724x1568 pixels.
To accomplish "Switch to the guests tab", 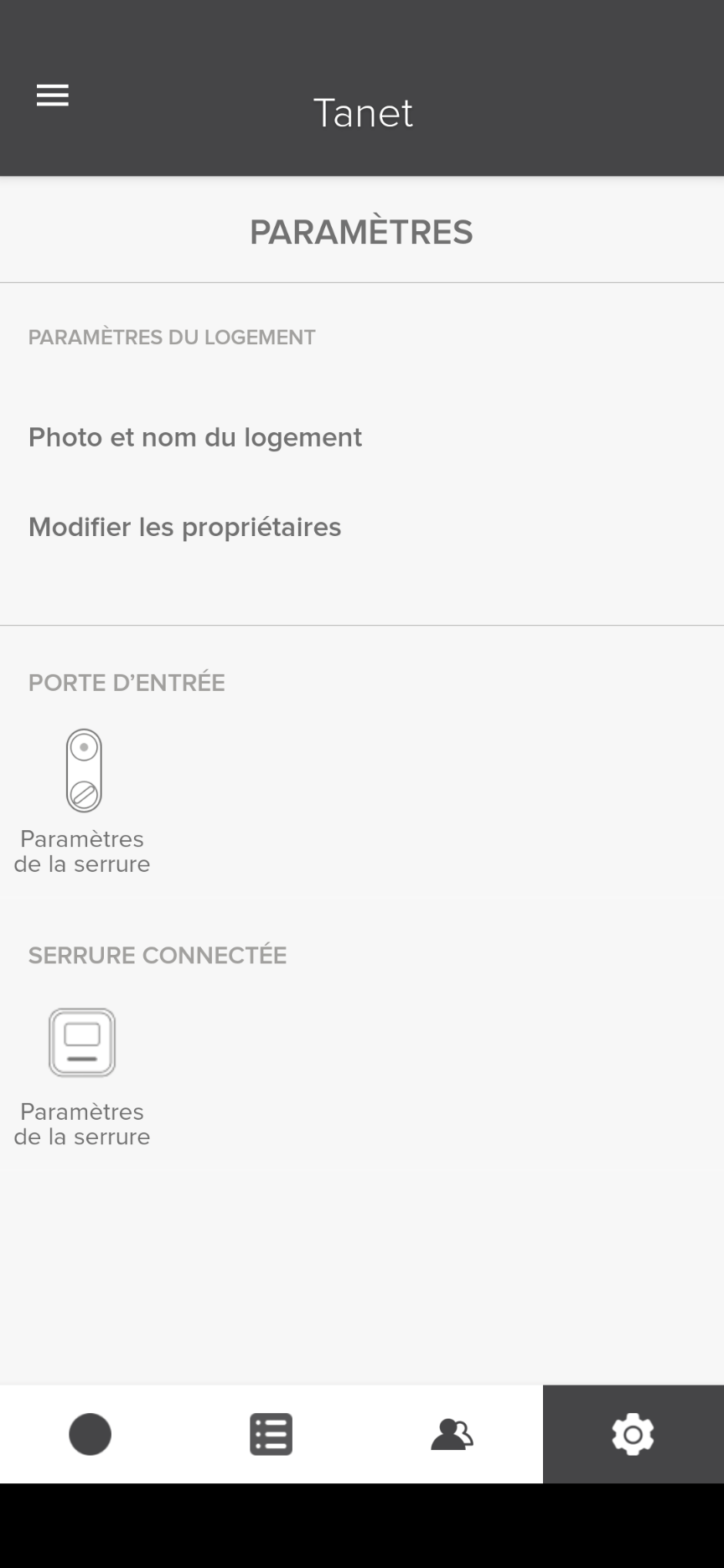I will click(x=452, y=1434).
